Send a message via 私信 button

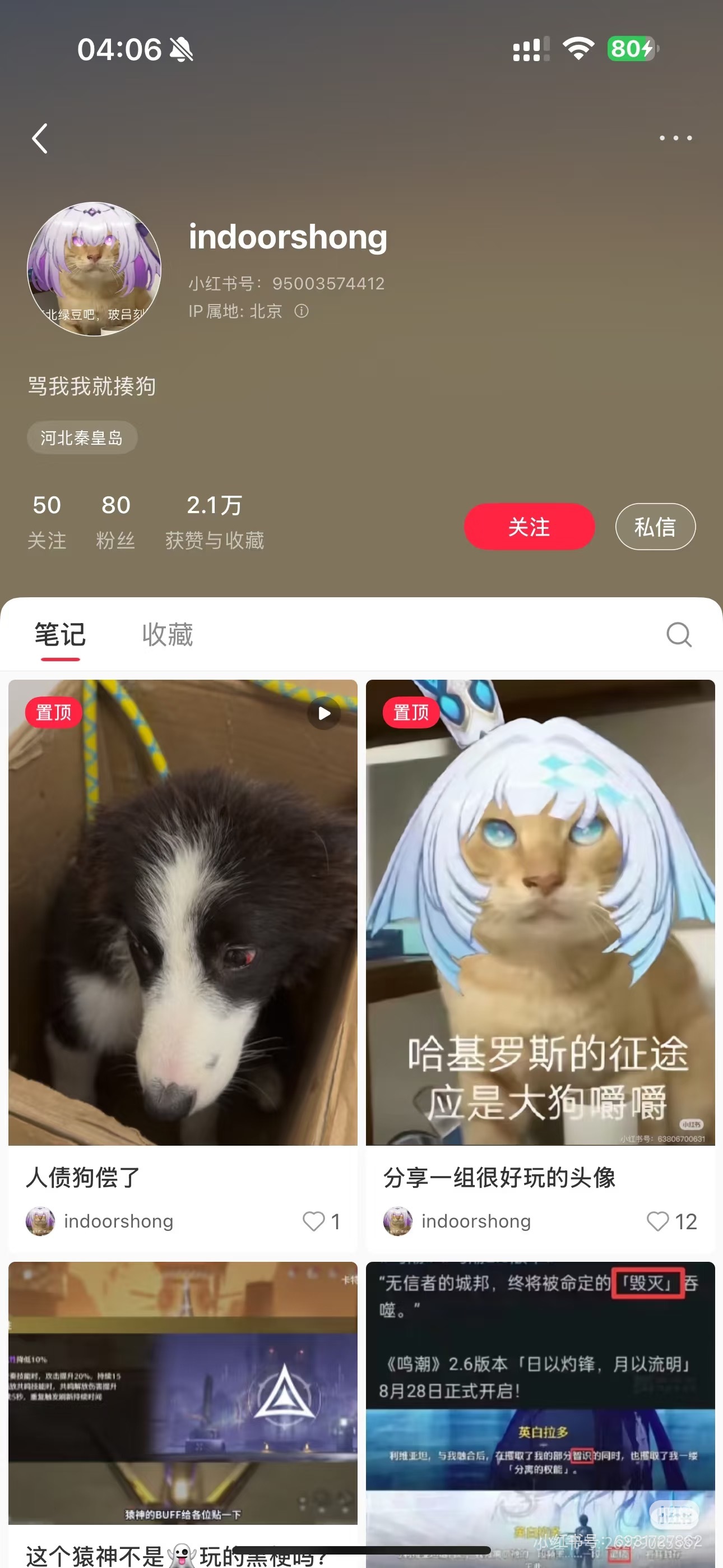(x=655, y=527)
